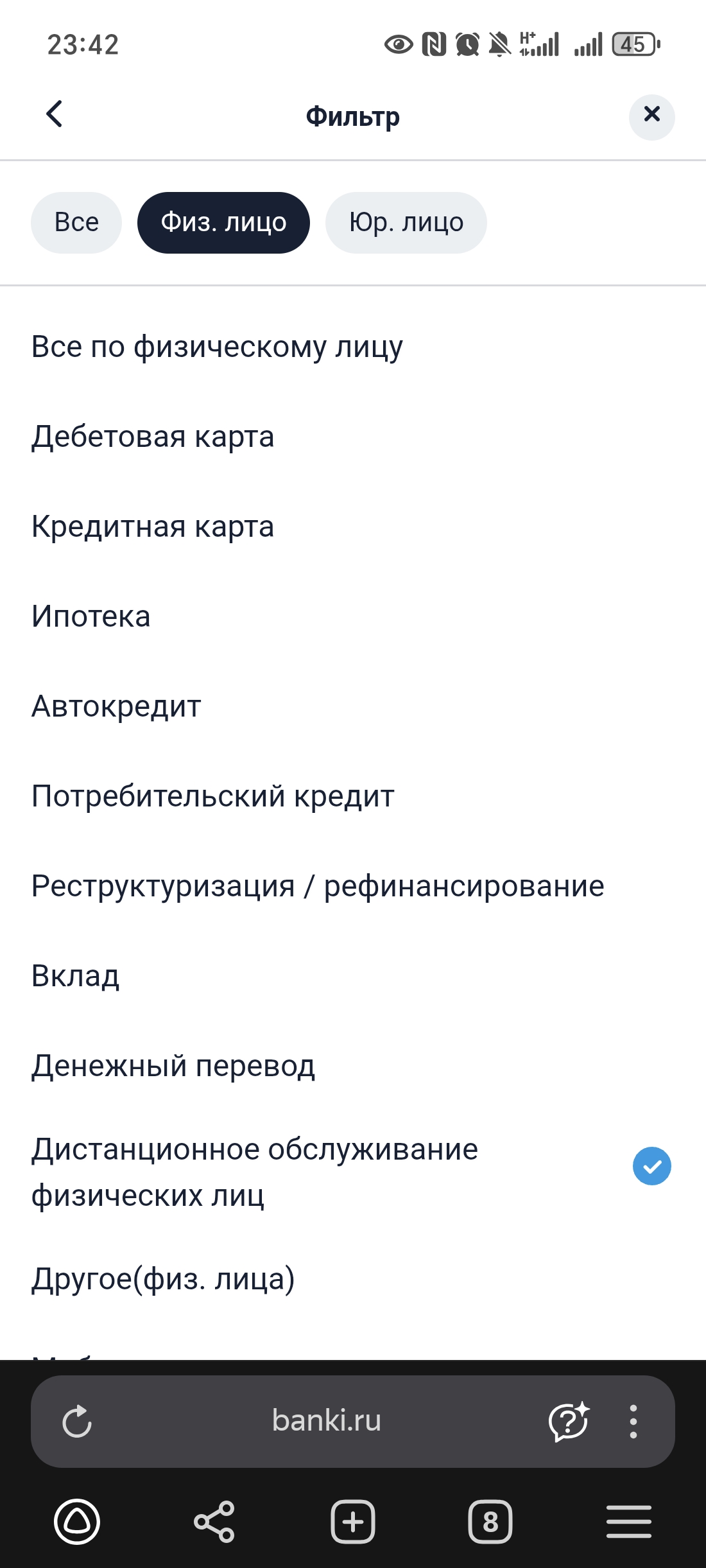
Task: Open browser's three-dot menu
Action: [x=633, y=1421]
